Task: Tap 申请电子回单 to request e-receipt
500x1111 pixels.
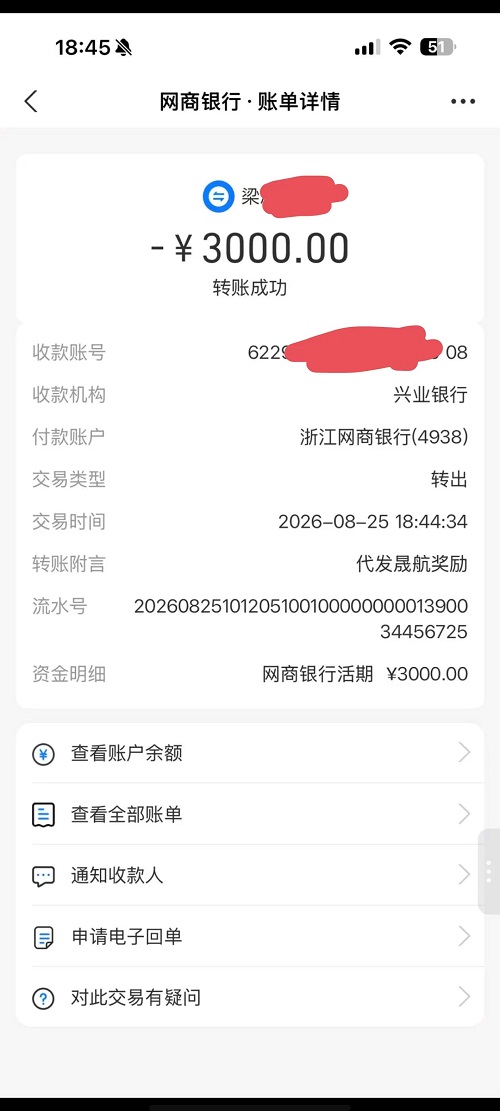Action: click(250, 937)
